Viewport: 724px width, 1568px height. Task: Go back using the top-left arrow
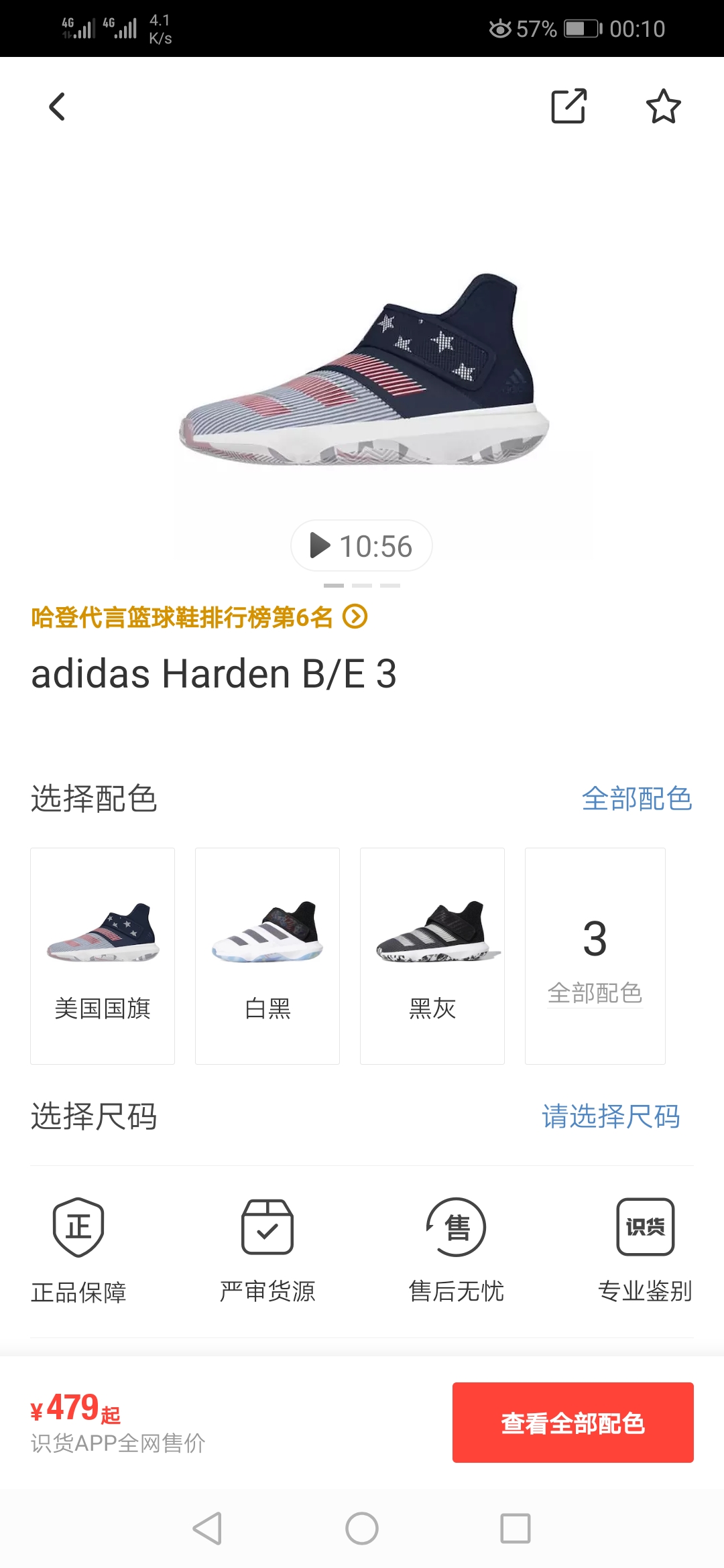[58, 107]
